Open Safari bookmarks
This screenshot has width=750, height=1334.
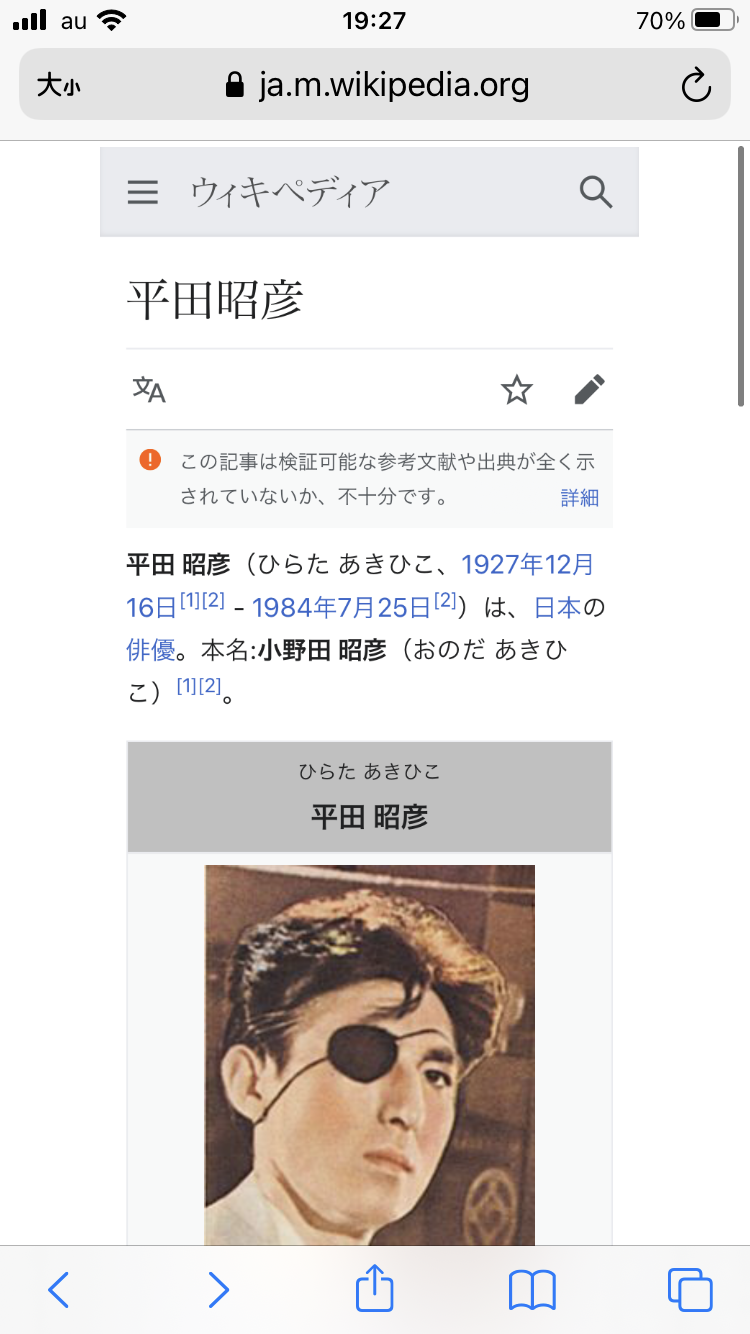[532, 1290]
